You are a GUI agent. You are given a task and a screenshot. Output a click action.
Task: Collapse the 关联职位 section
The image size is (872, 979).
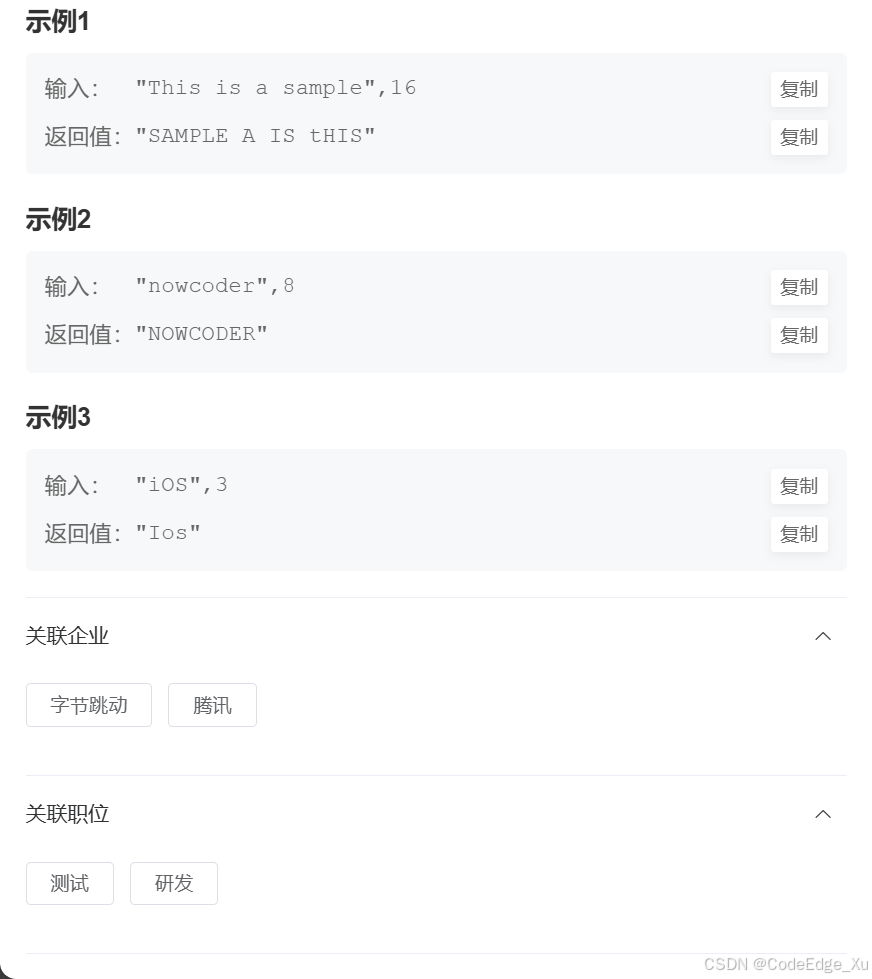tap(823, 814)
